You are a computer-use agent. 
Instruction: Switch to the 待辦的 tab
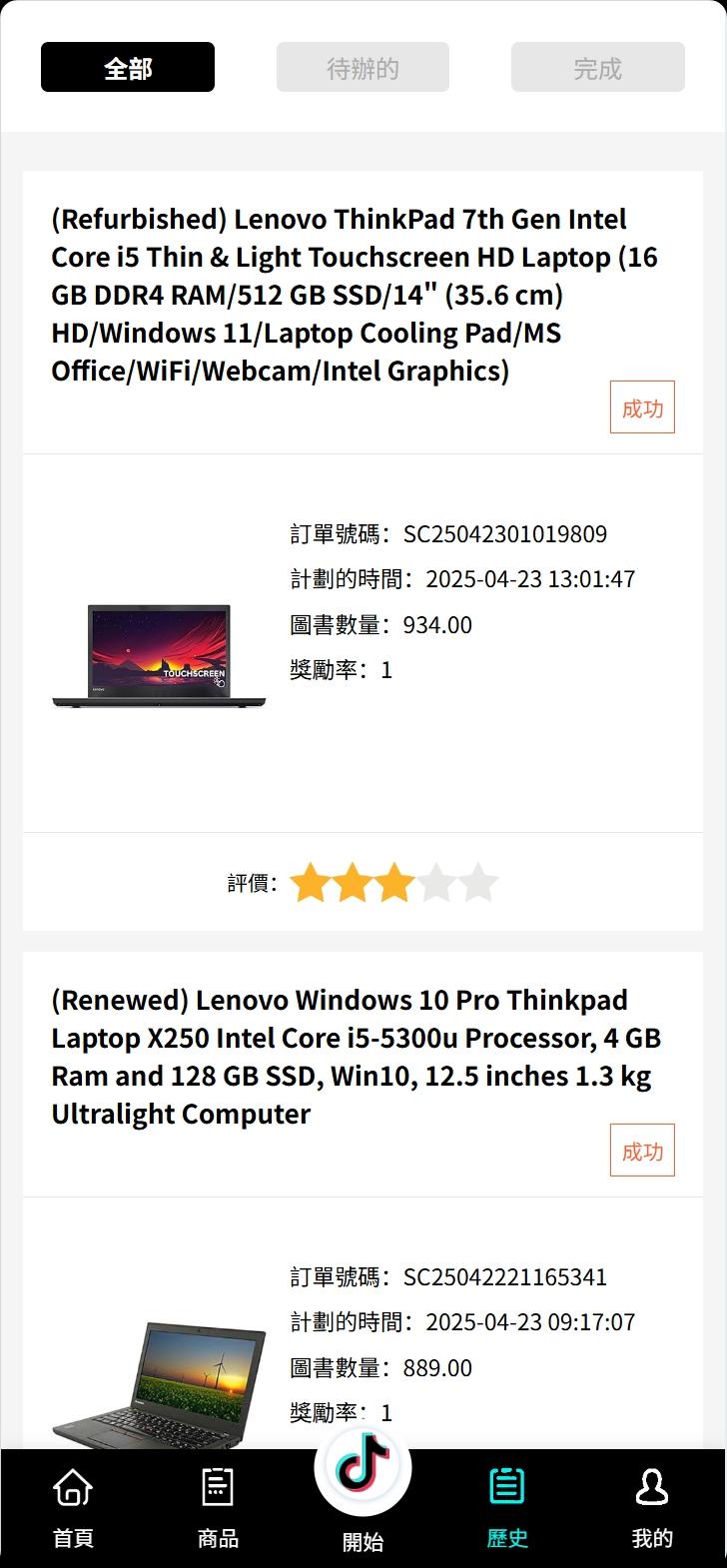(363, 67)
